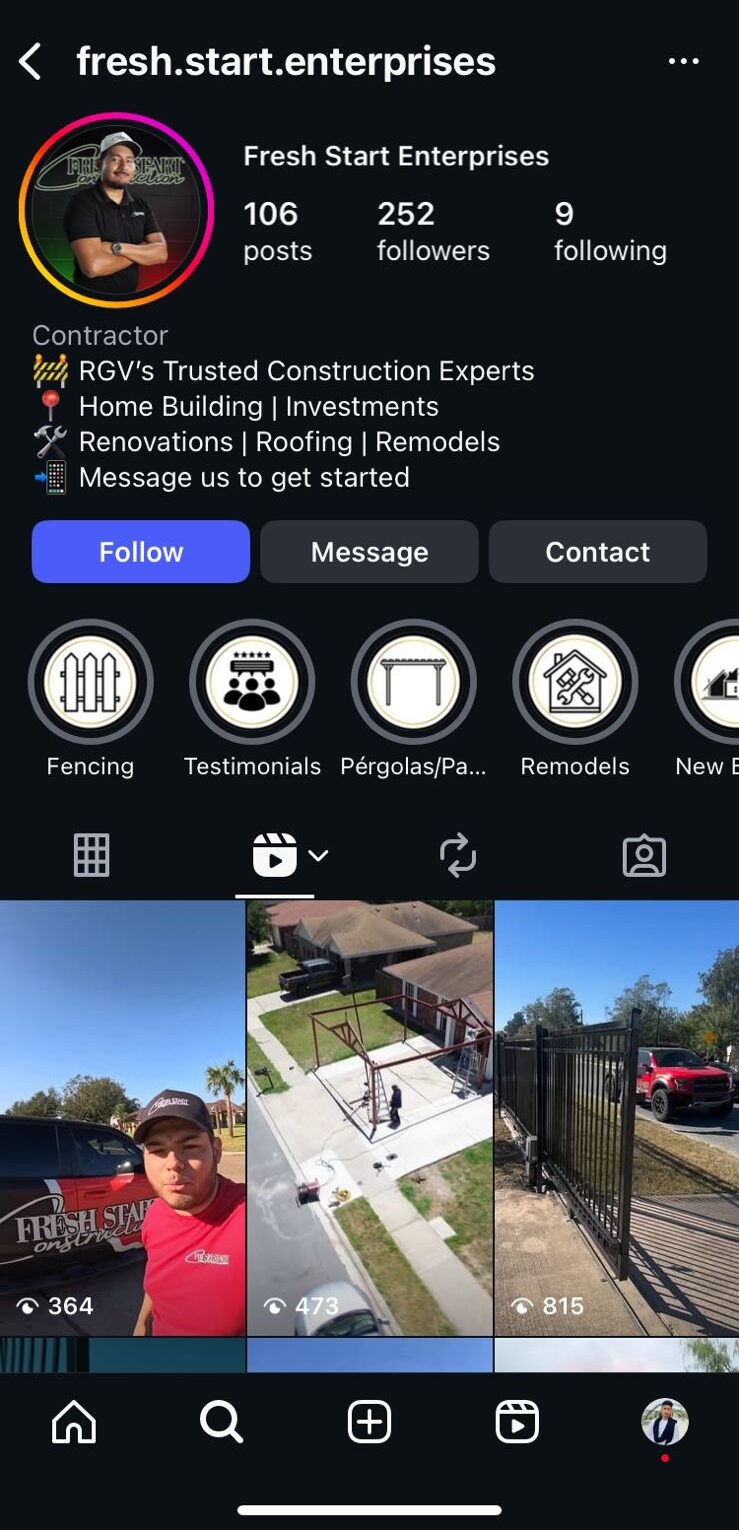View the profile picture story

pyautogui.click(x=116, y=210)
